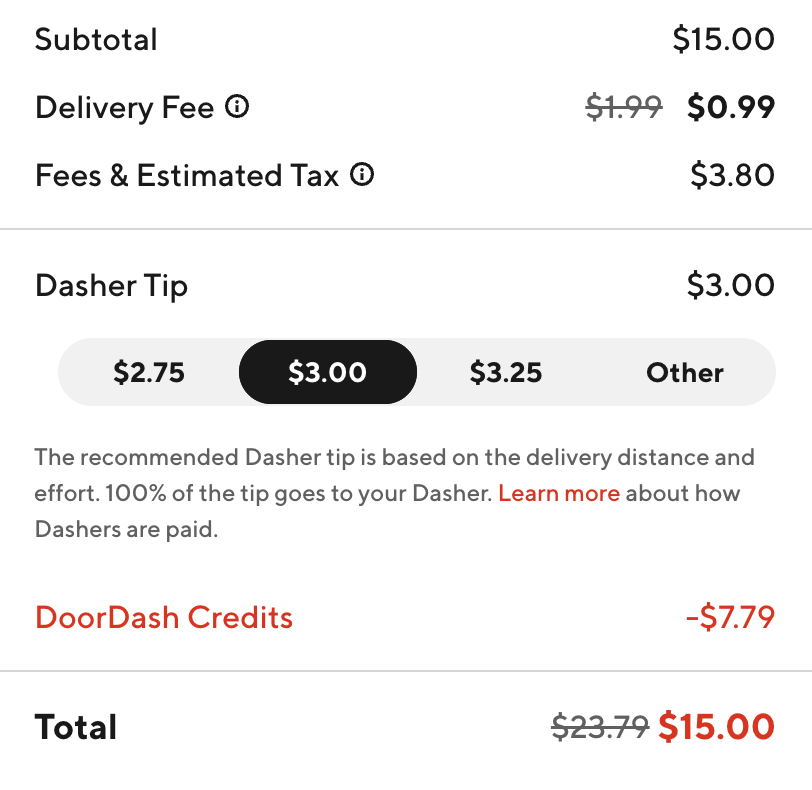Select the $3.00 Dasher tip
Viewport: 812px width, 790px height.
click(327, 373)
